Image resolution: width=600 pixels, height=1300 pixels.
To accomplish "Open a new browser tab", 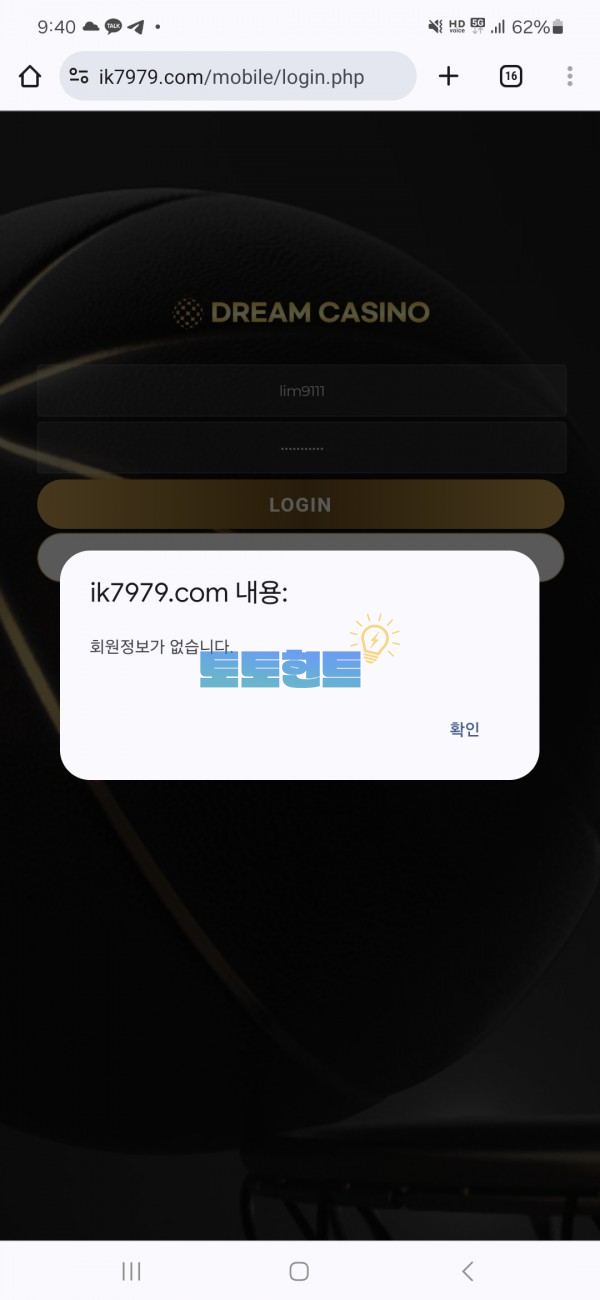I will pos(449,76).
